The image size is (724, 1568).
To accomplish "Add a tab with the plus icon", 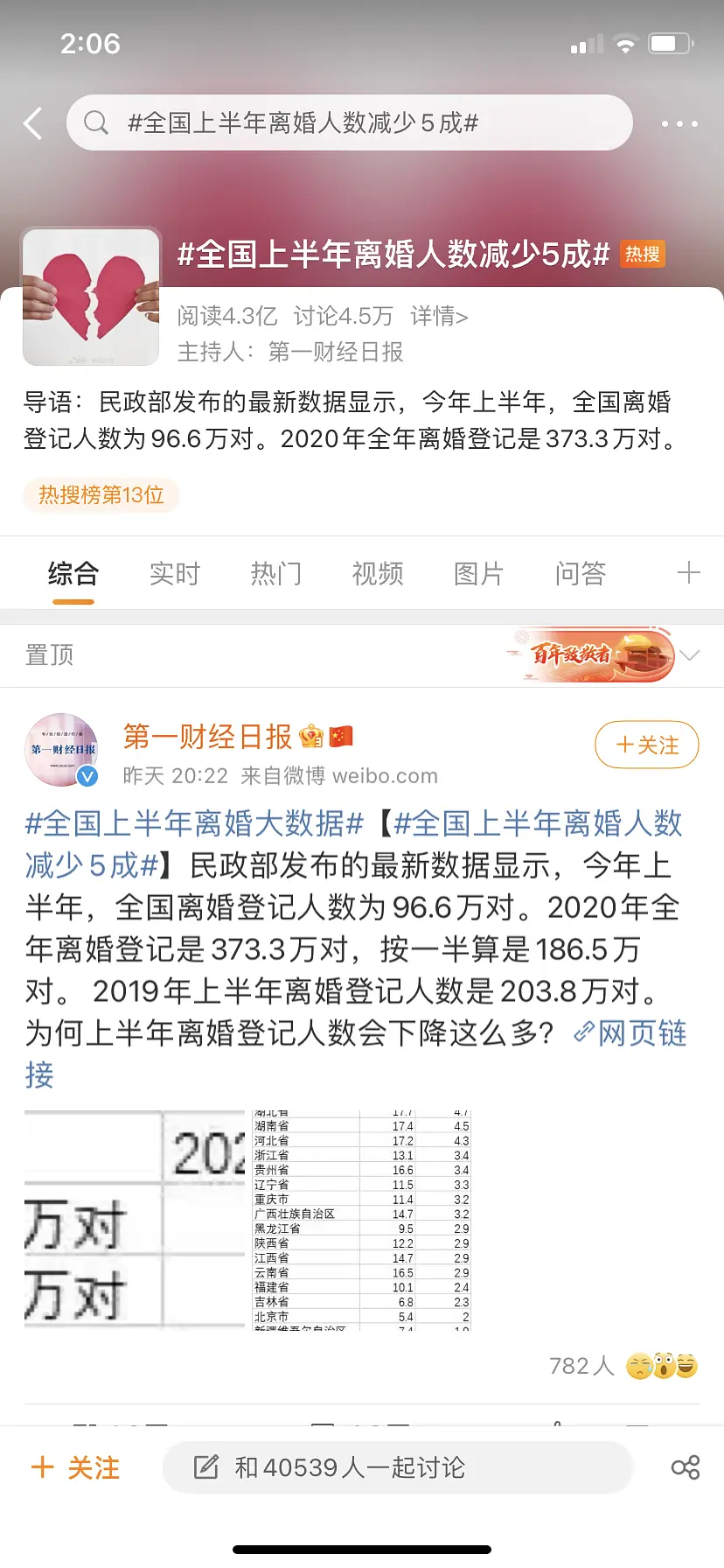I will coord(689,573).
